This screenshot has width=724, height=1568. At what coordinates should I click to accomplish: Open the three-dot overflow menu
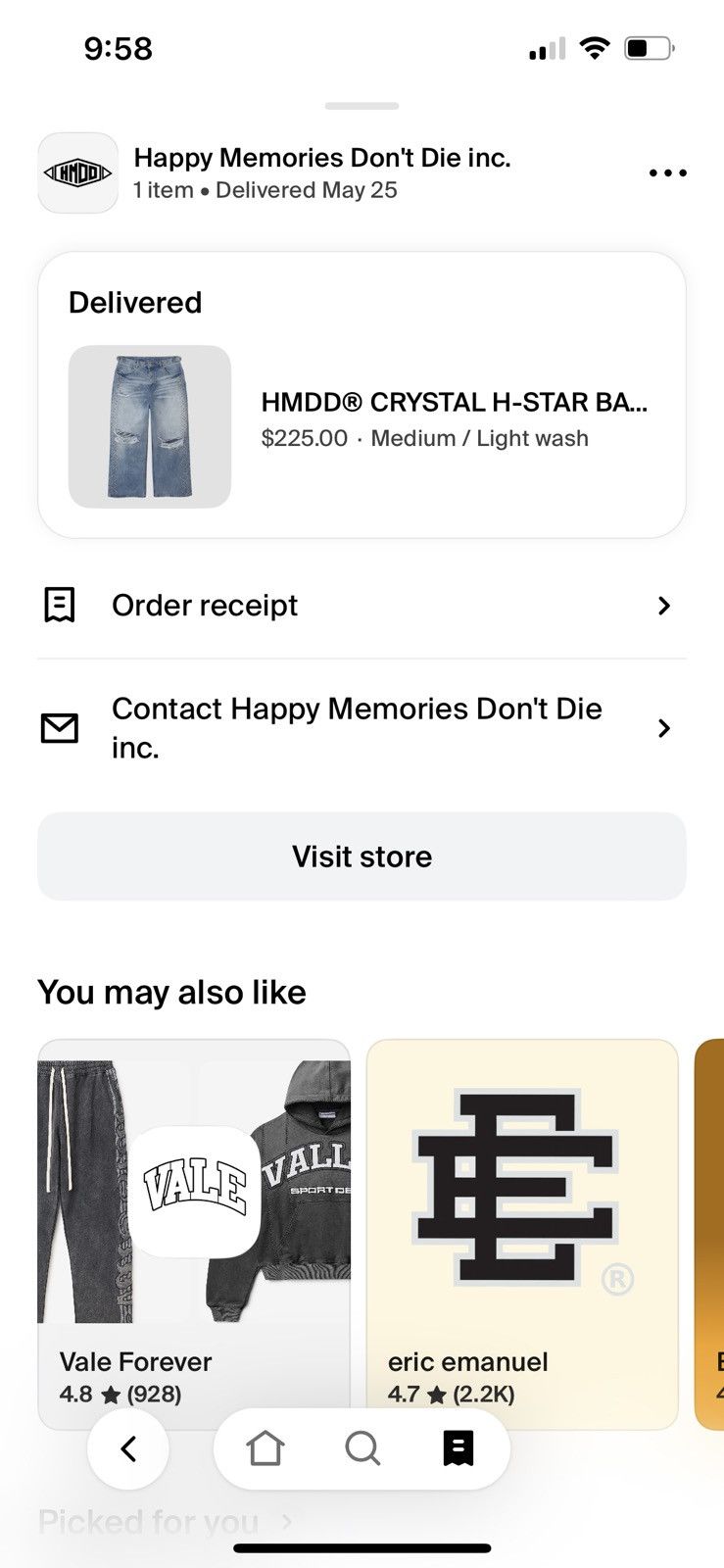tap(667, 173)
